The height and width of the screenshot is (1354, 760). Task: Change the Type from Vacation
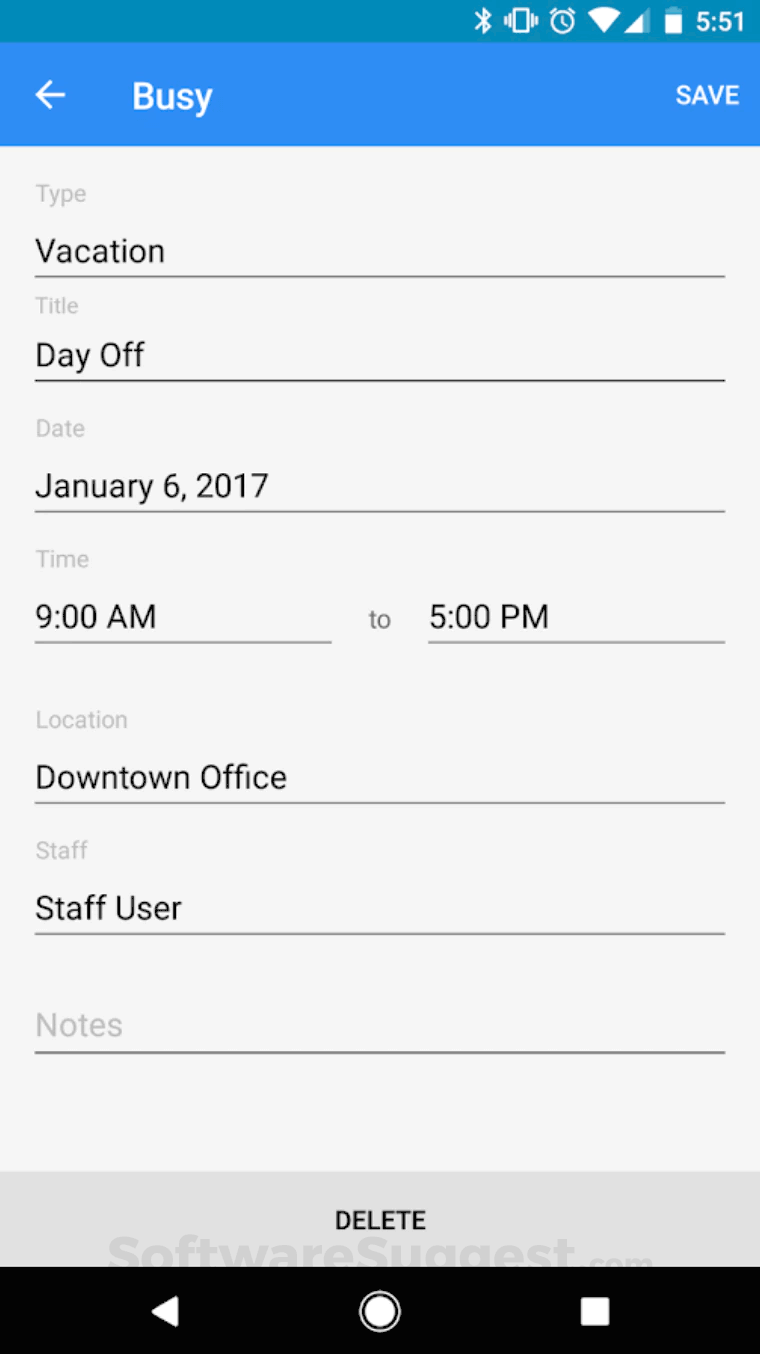tap(378, 251)
